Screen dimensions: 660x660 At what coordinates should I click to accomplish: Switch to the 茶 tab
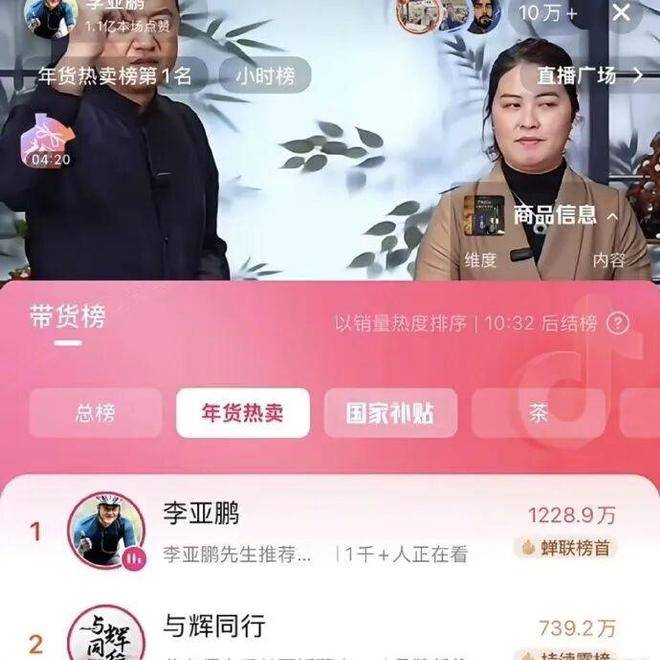click(x=540, y=413)
